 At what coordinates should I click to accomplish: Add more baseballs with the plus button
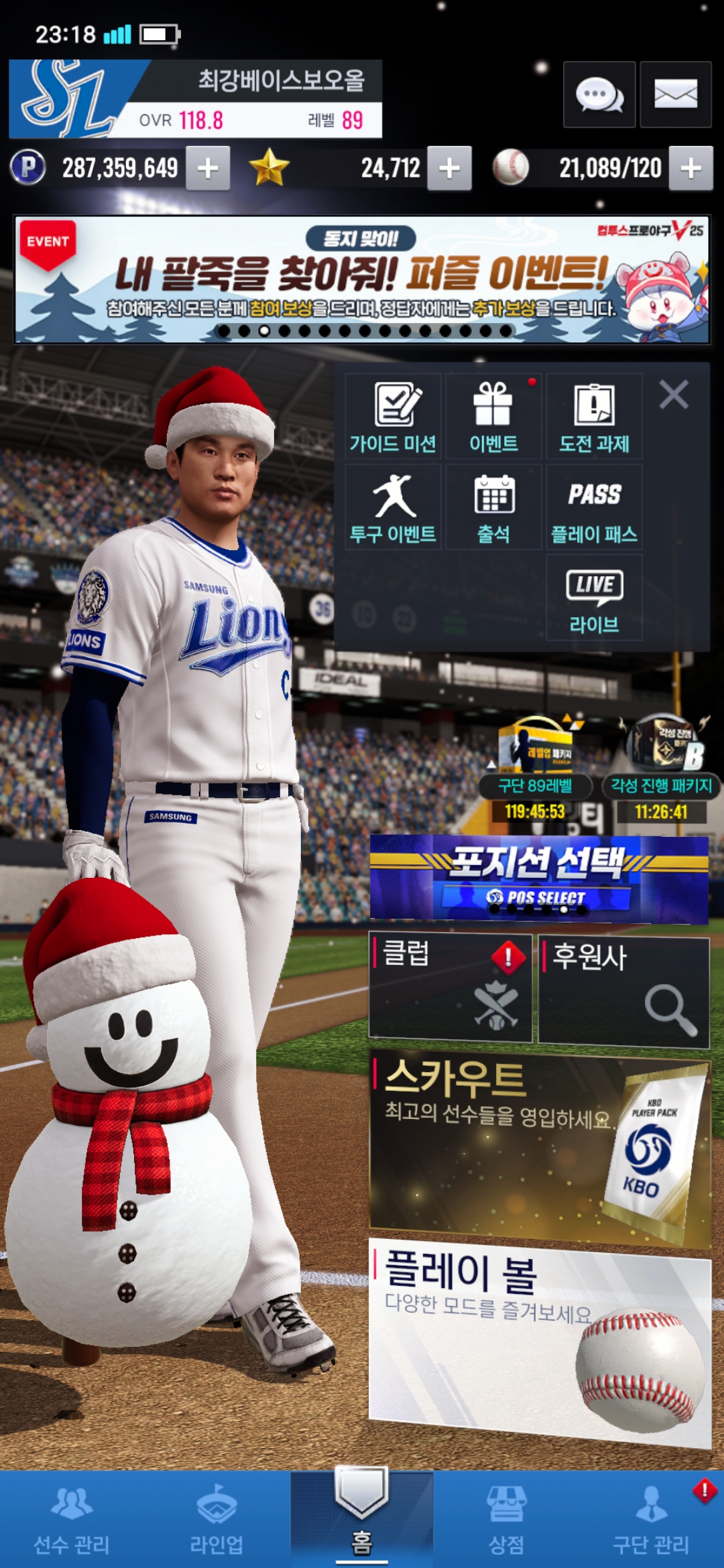coord(690,168)
